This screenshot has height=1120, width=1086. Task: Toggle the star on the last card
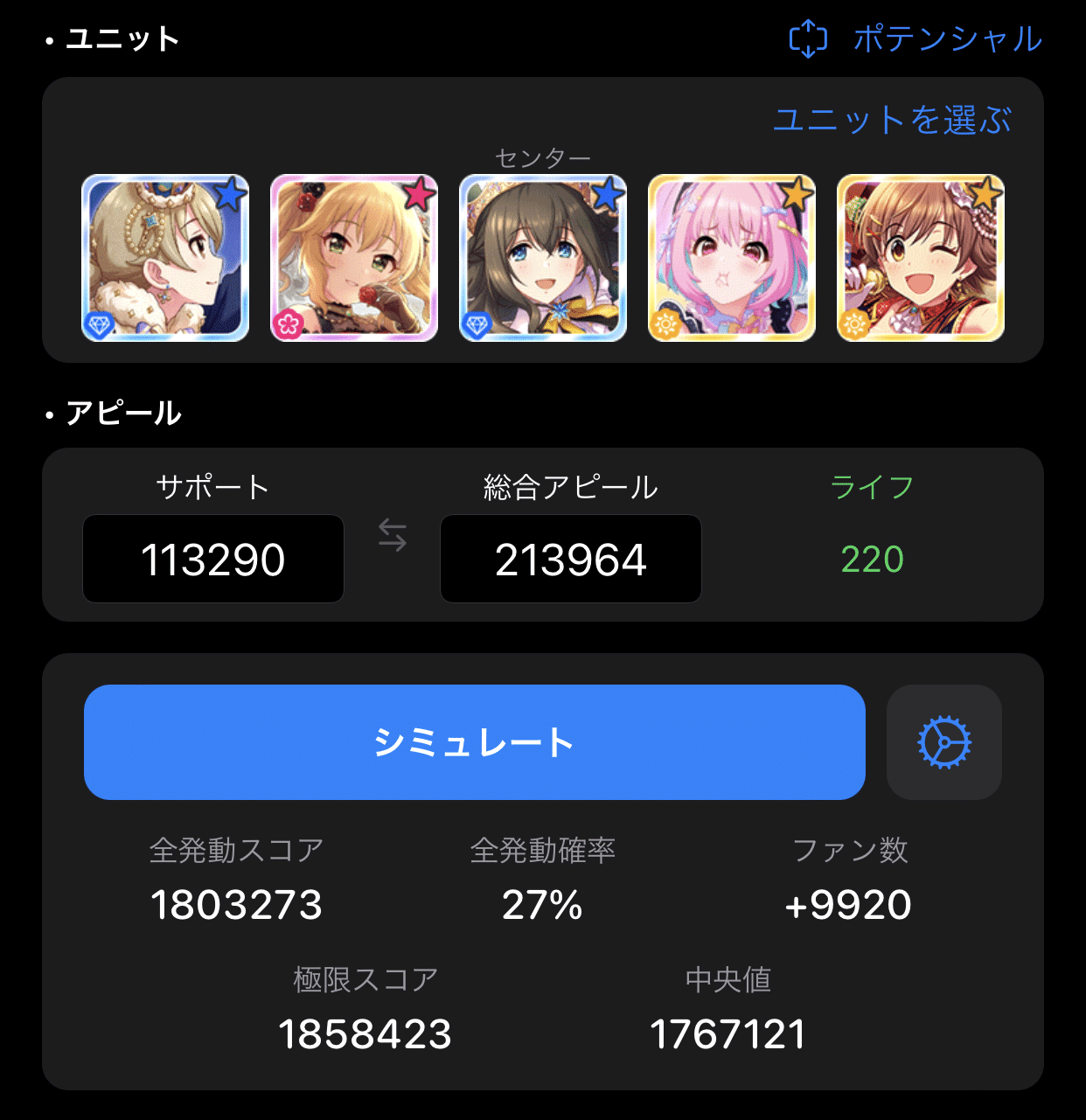pos(985,194)
